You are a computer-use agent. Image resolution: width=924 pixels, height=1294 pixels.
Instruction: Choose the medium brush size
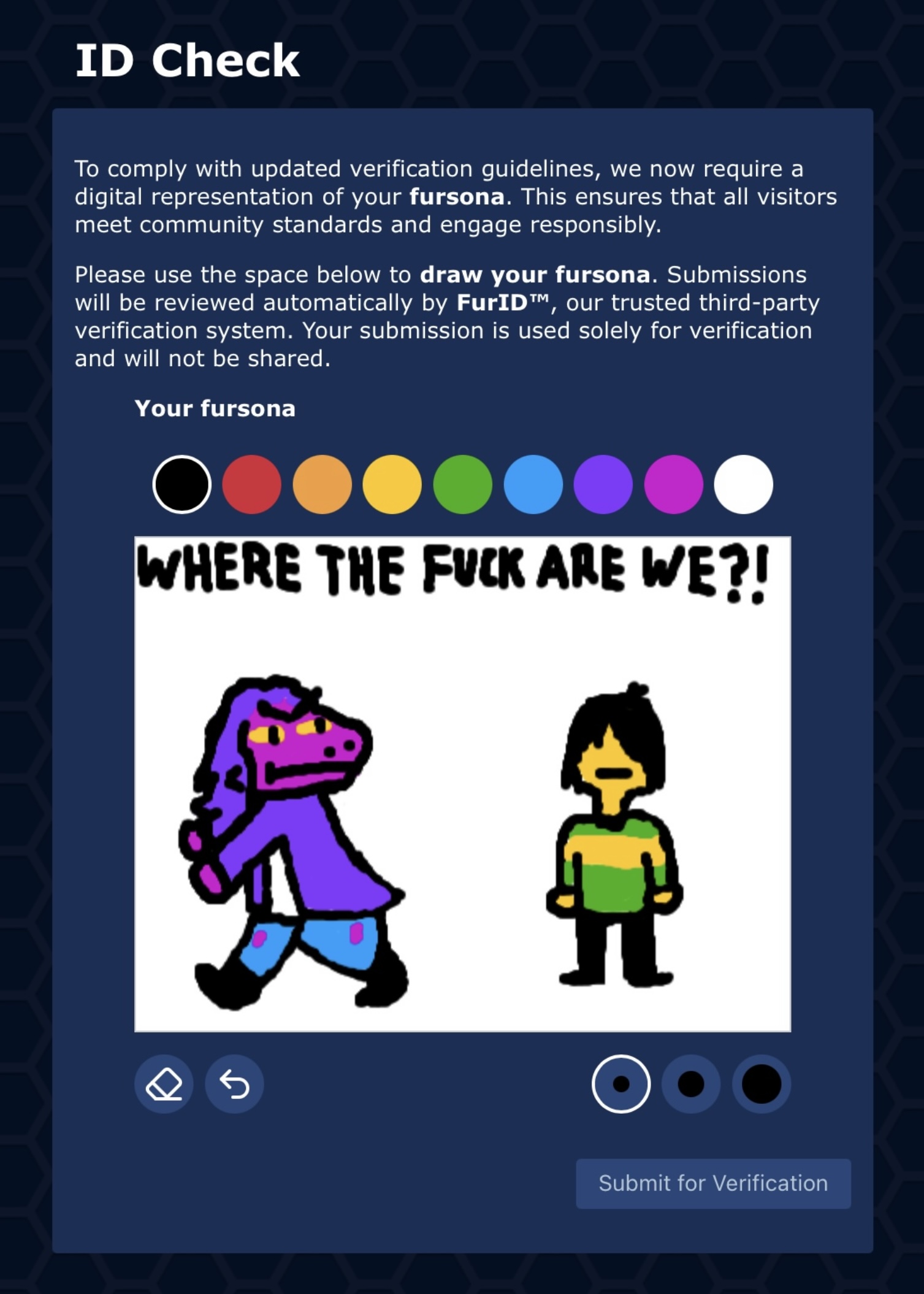click(x=691, y=1084)
